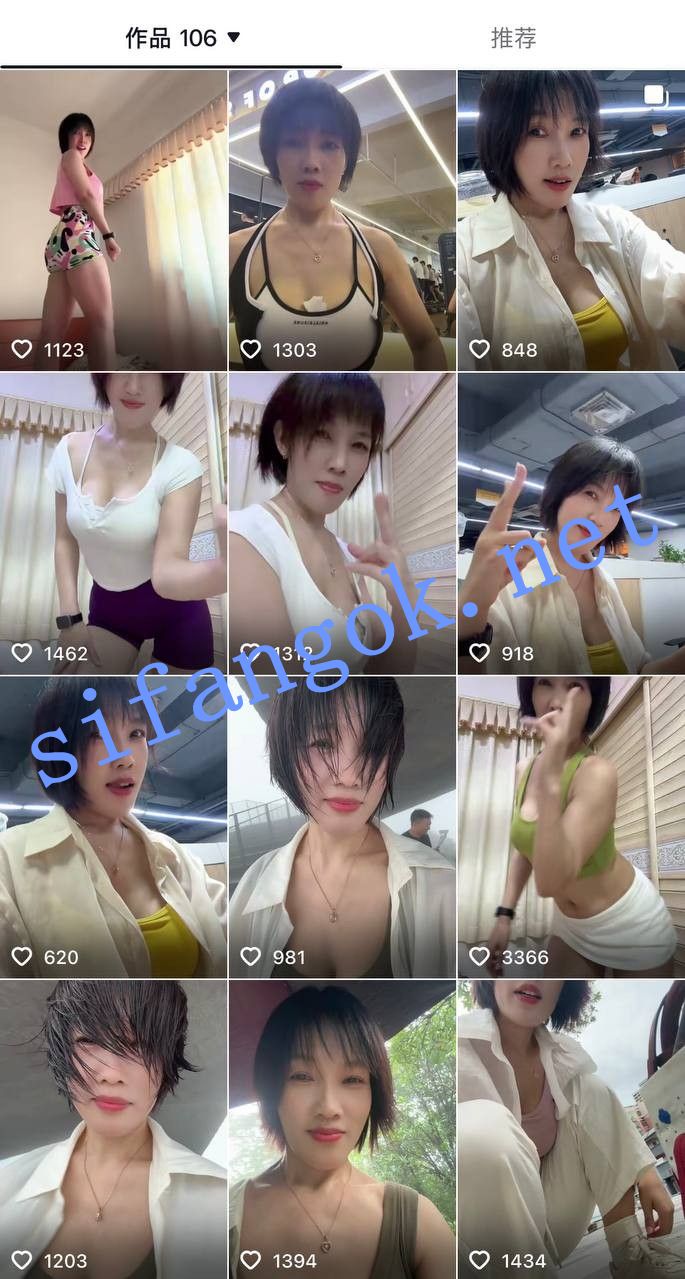685x1279 pixels.
Task: Open the video with 981 likes
Action: coord(342,826)
